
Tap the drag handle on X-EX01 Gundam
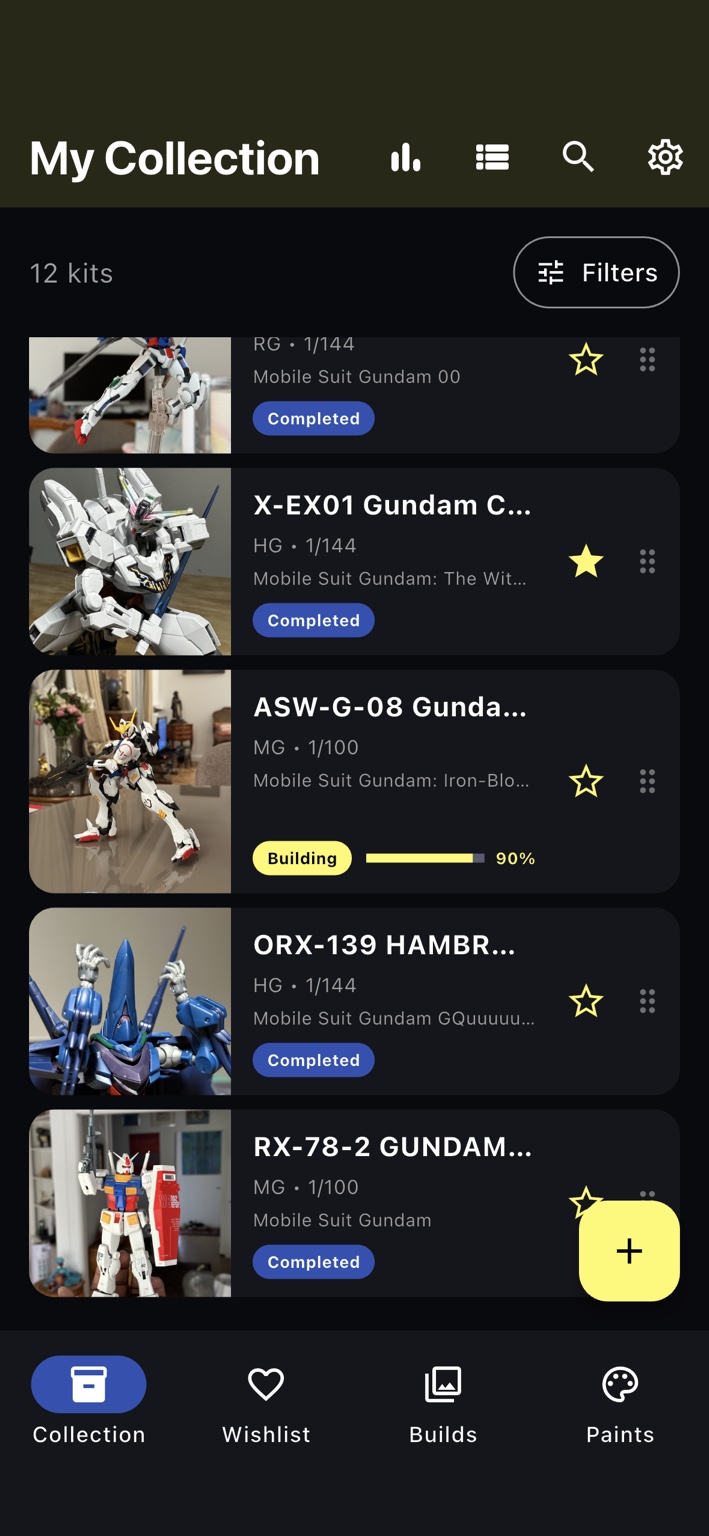(x=648, y=561)
